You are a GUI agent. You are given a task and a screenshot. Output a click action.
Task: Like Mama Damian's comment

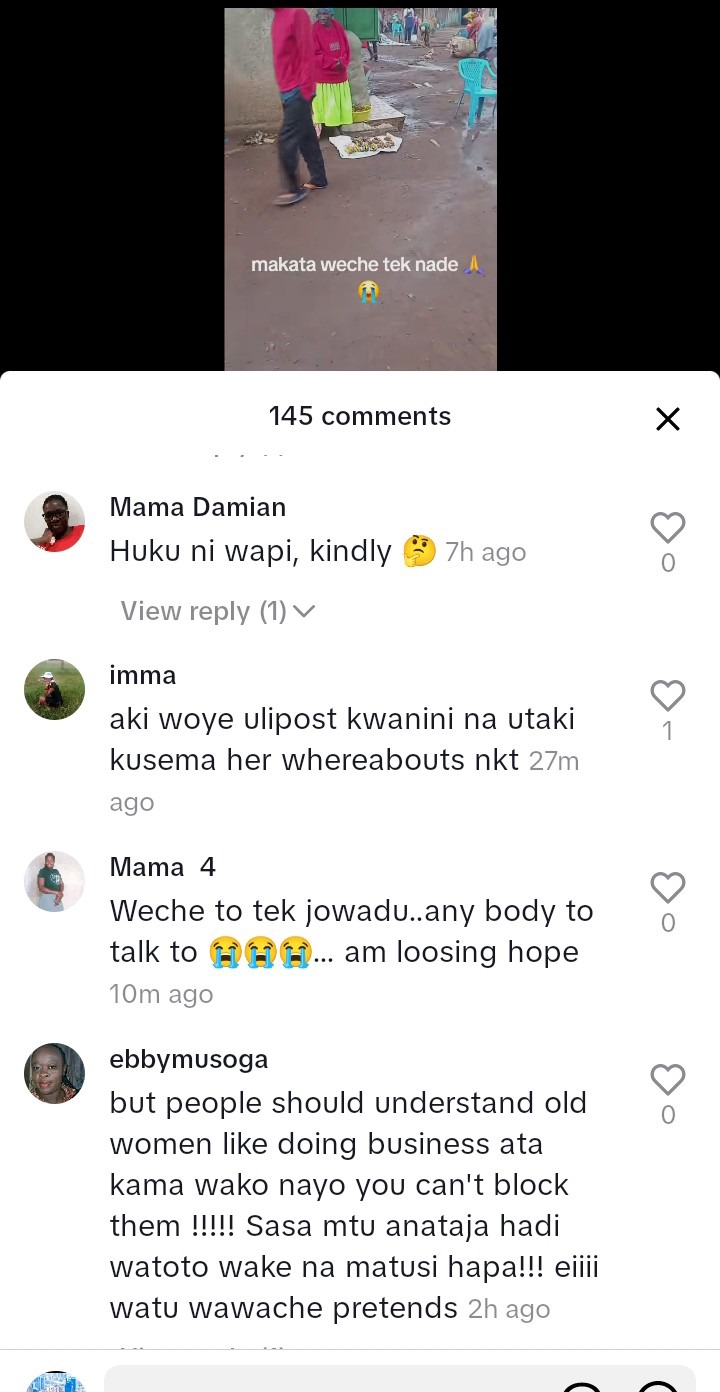coord(667,528)
